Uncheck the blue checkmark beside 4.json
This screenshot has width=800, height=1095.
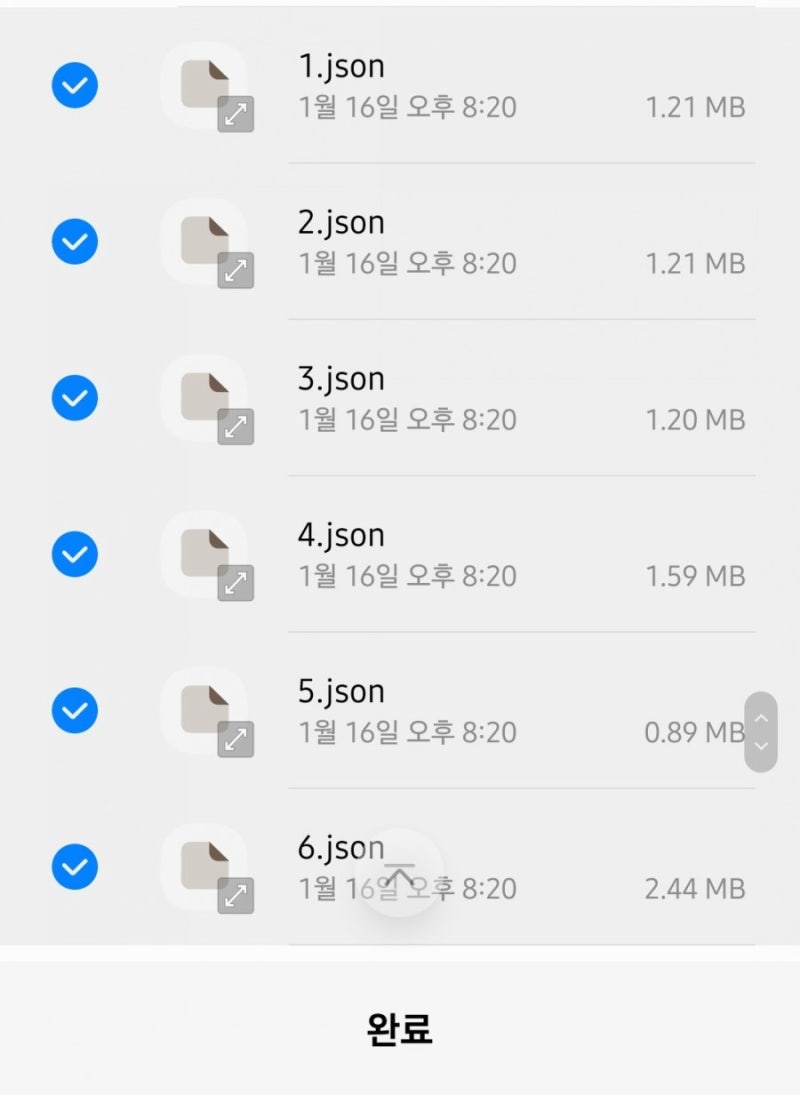[x=73, y=555]
